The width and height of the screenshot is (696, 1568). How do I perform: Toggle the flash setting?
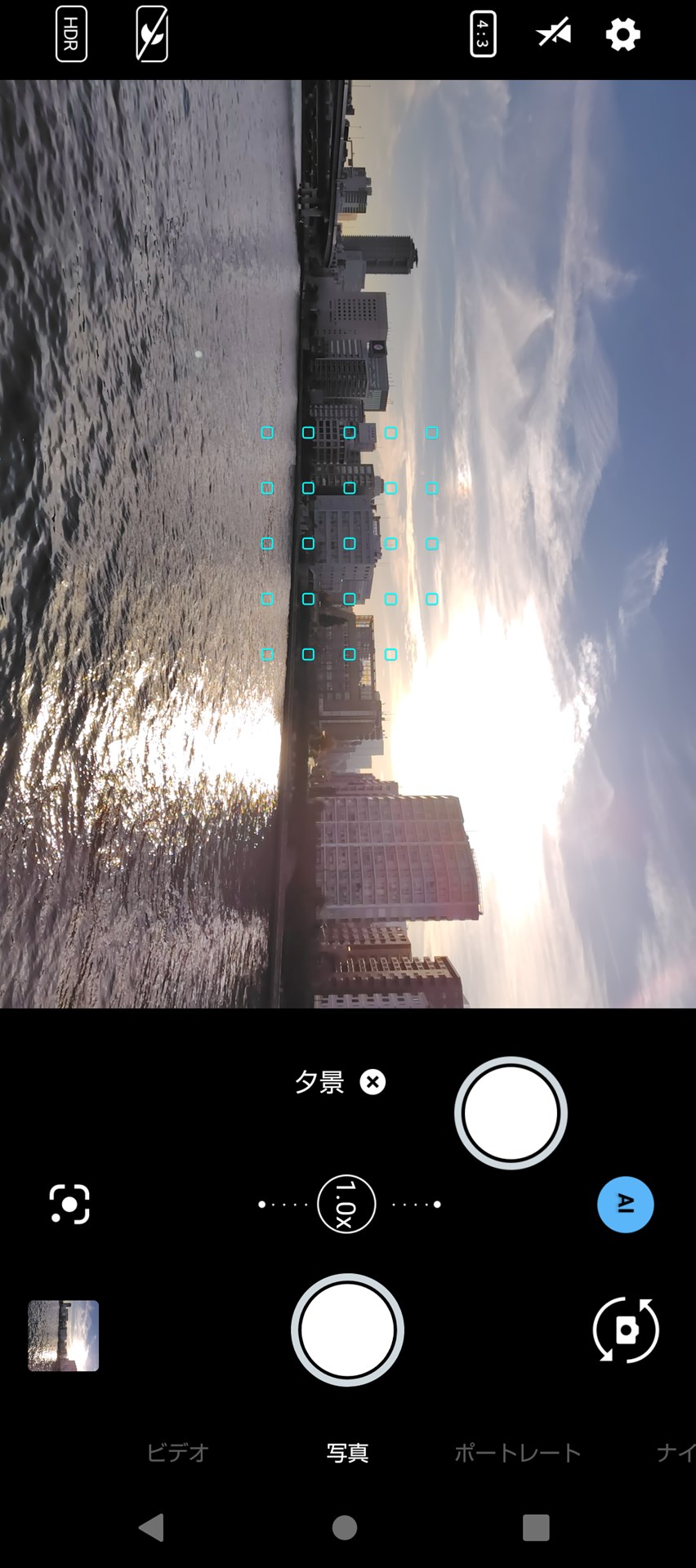[x=554, y=34]
